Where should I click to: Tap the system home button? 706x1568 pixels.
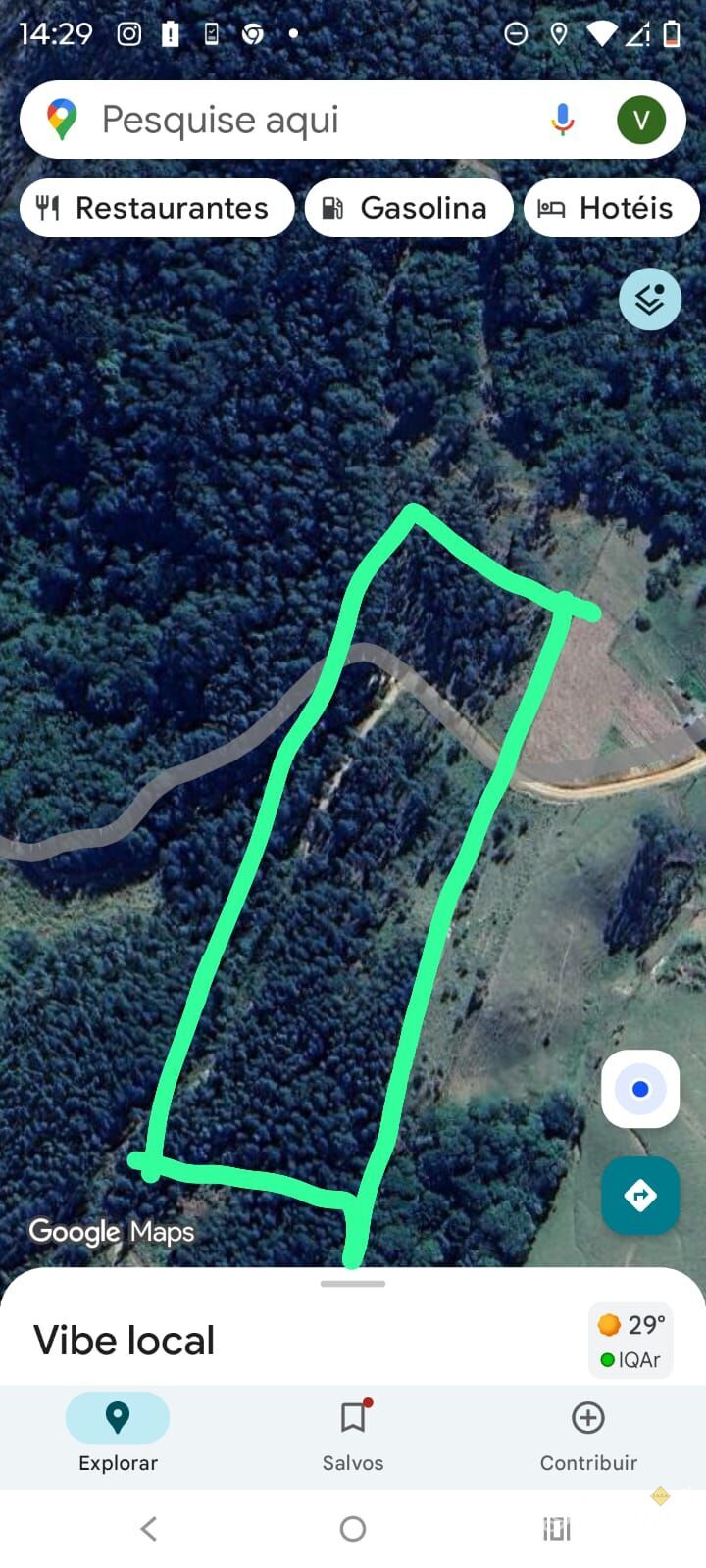point(353,1528)
